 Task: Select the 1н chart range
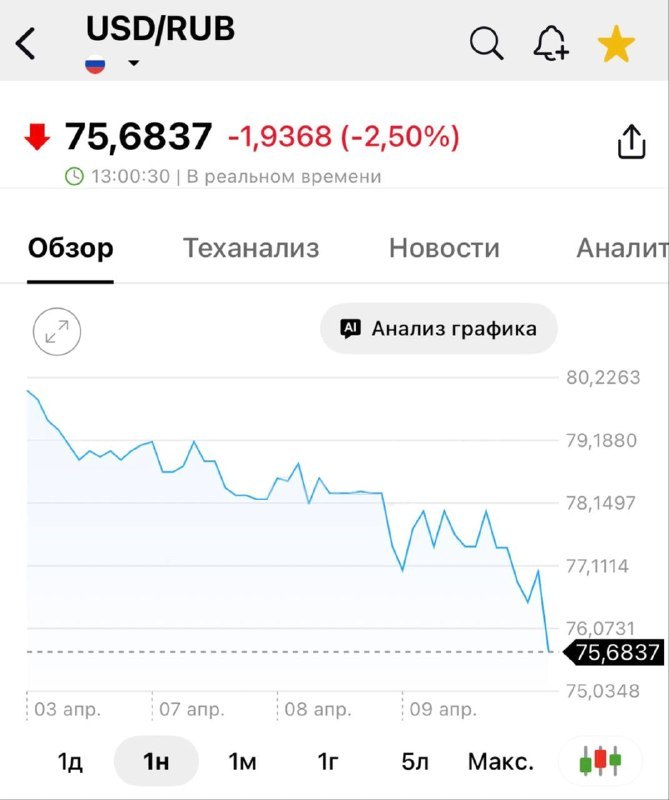pyautogui.click(x=156, y=762)
